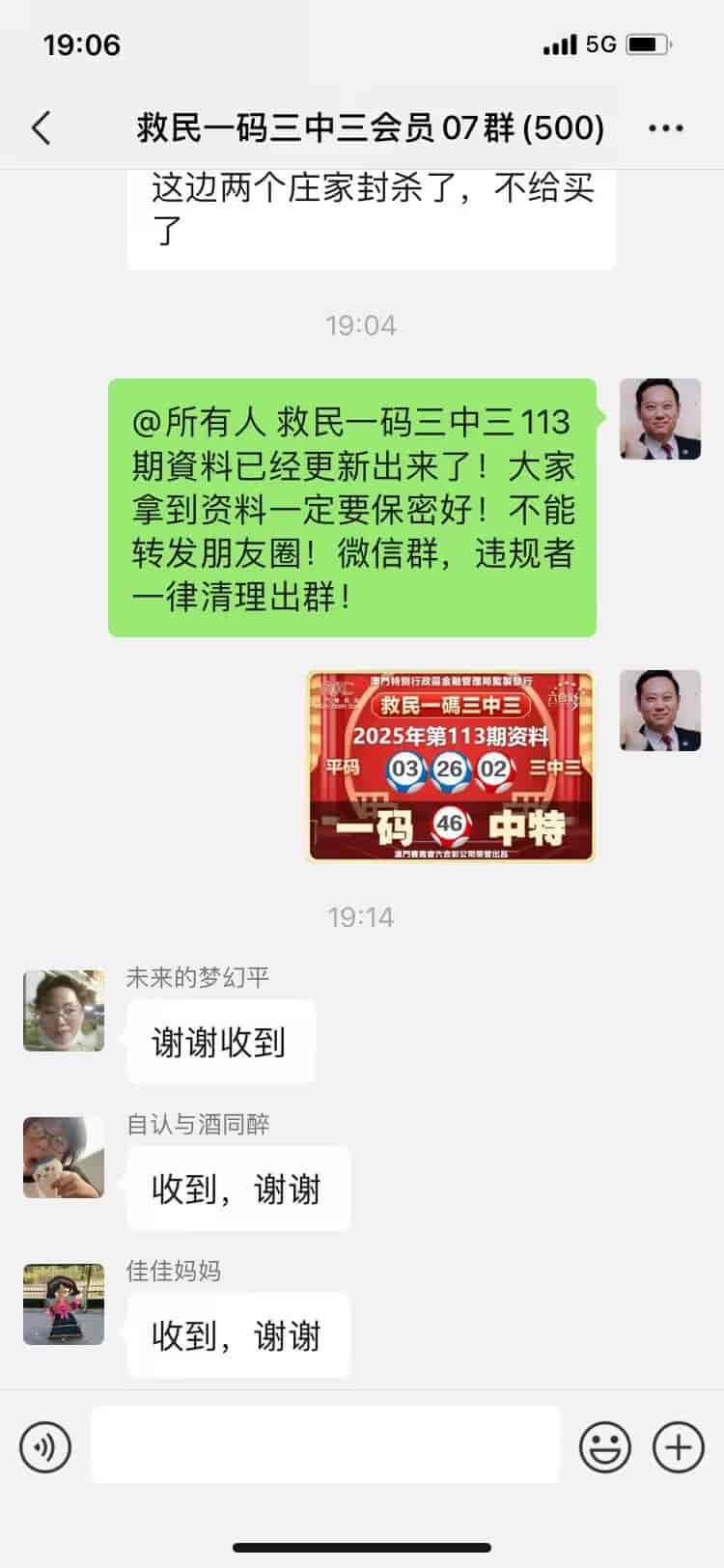Switch to voice message input
The width and height of the screenshot is (724, 1568).
coord(44,1447)
